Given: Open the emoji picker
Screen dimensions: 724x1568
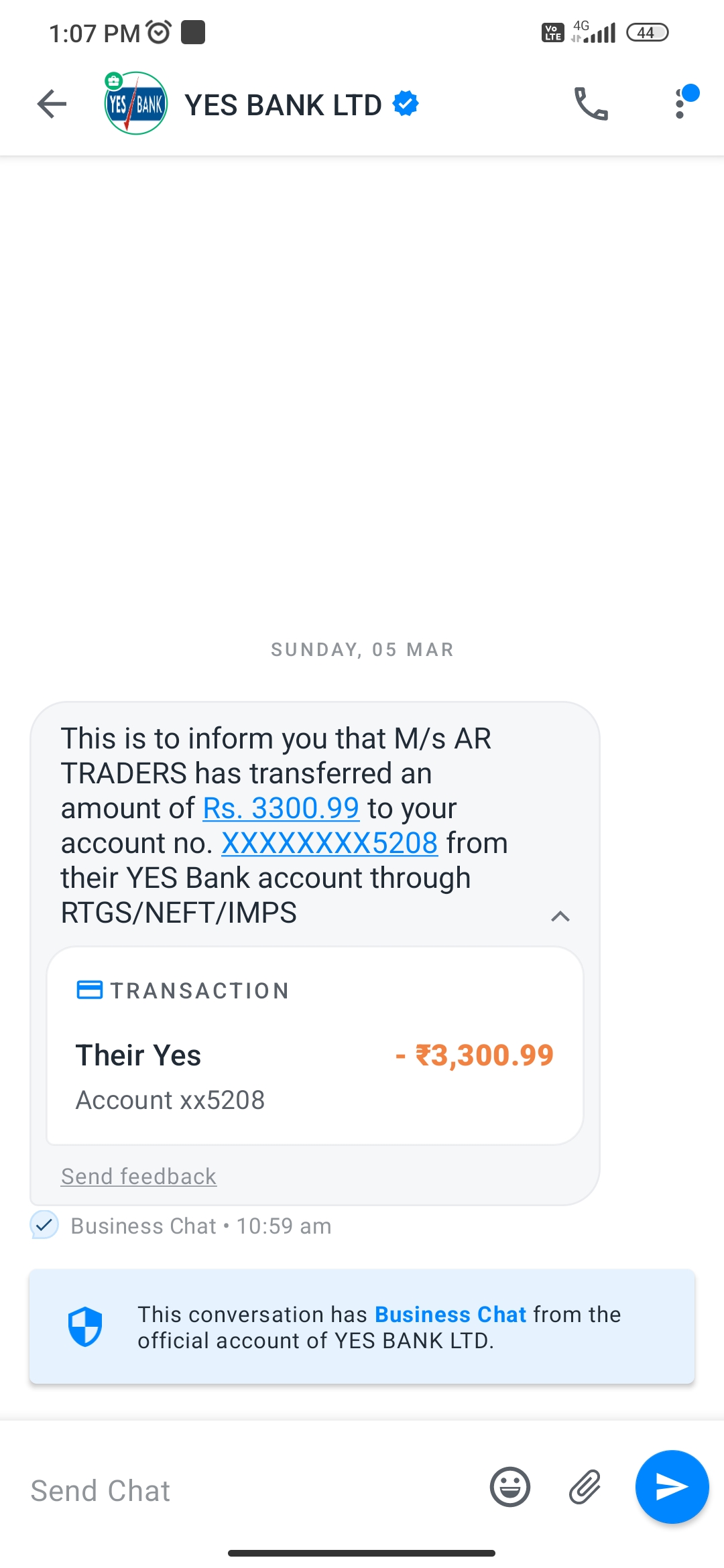Looking at the screenshot, I should [x=510, y=1487].
